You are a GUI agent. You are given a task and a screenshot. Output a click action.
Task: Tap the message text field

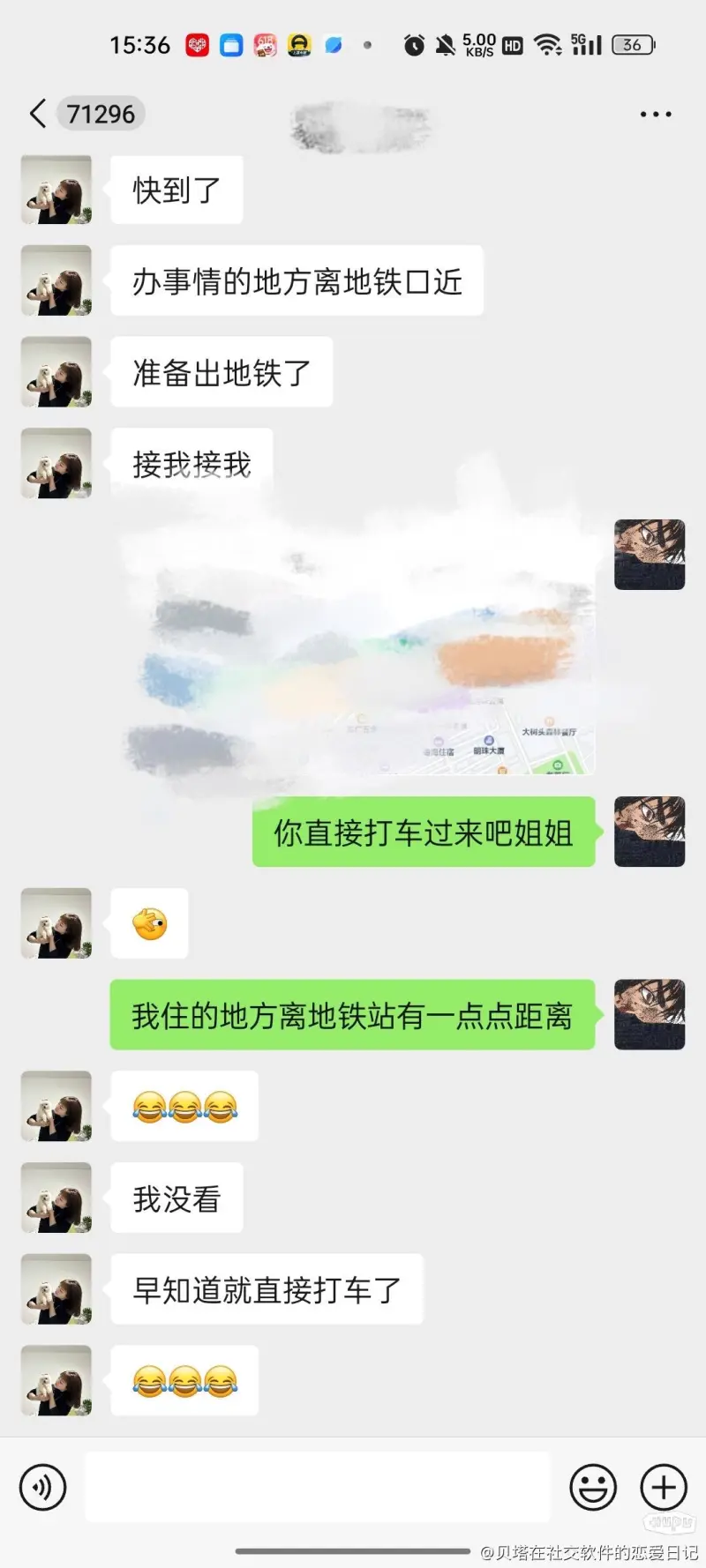pos(318,1487)
